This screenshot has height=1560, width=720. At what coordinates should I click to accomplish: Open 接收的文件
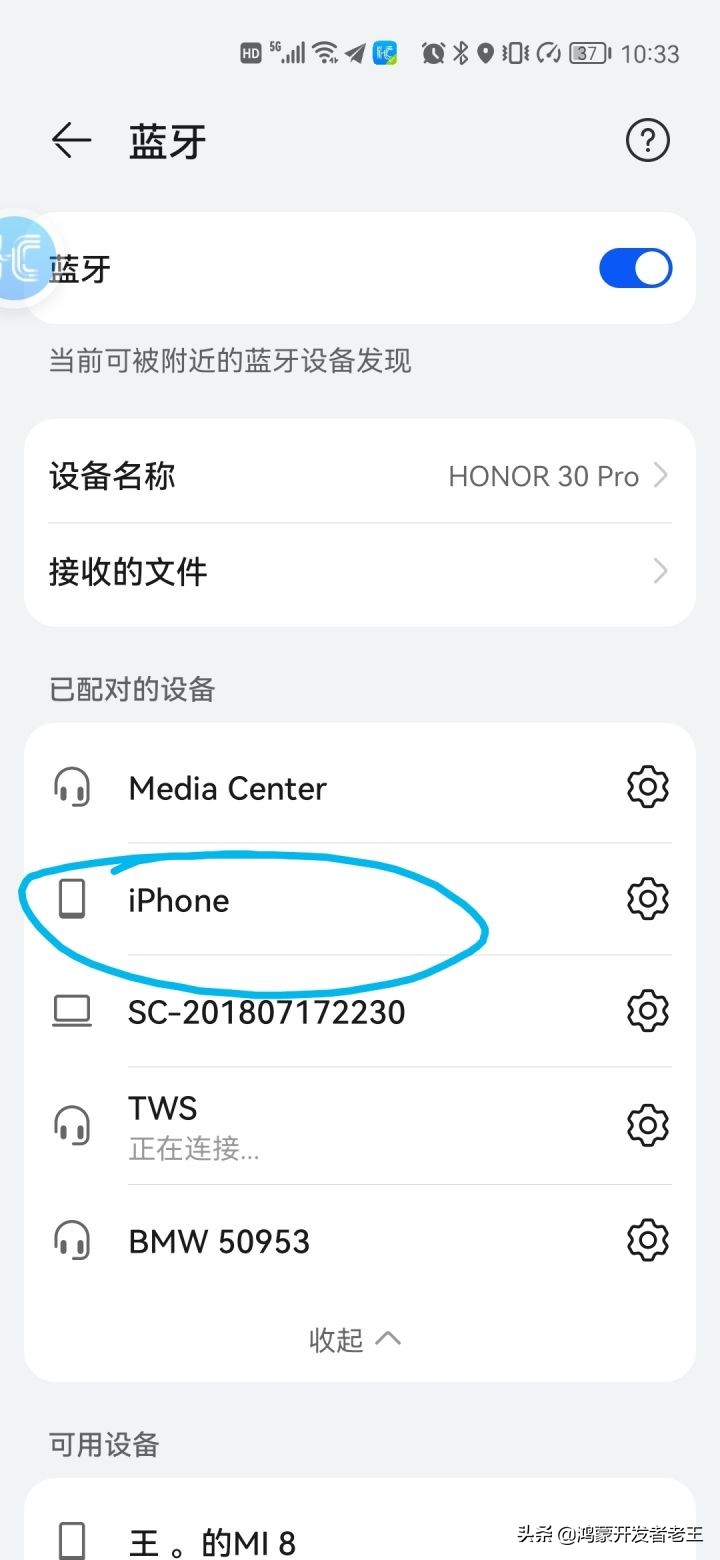click(x=360, y=572)
